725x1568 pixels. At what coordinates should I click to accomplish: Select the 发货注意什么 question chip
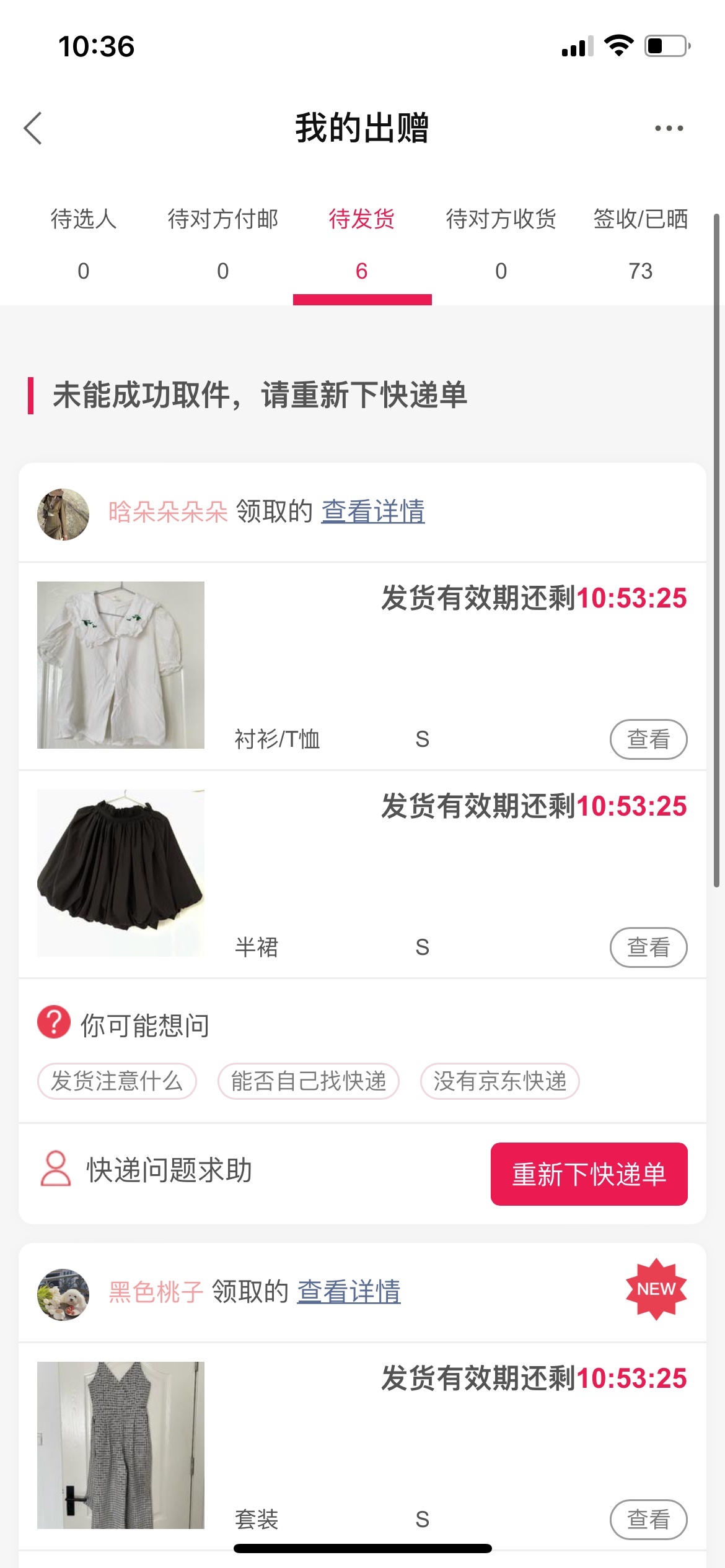(117, 1081)
